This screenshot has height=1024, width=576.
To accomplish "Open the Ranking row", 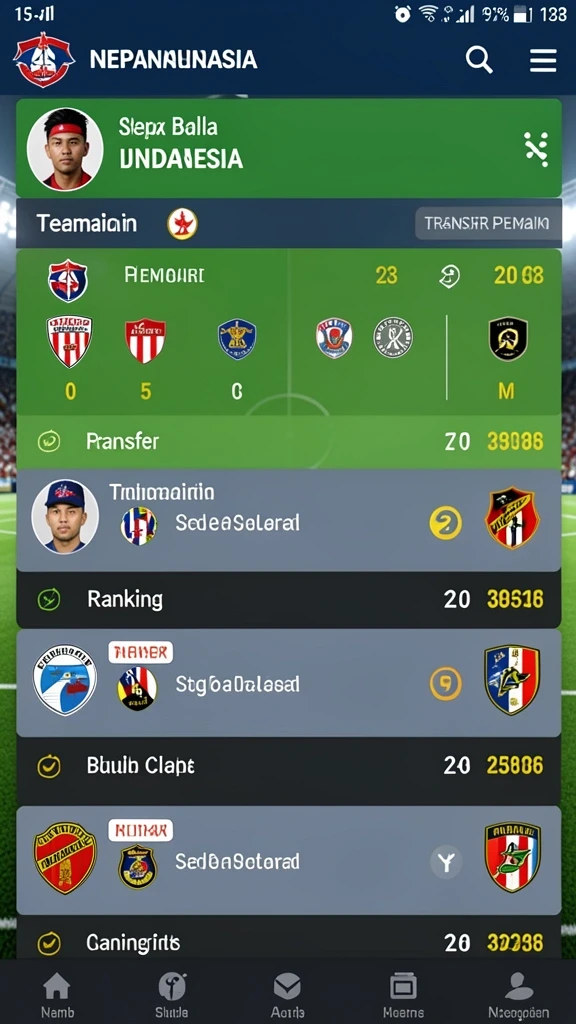I will 288,599.
